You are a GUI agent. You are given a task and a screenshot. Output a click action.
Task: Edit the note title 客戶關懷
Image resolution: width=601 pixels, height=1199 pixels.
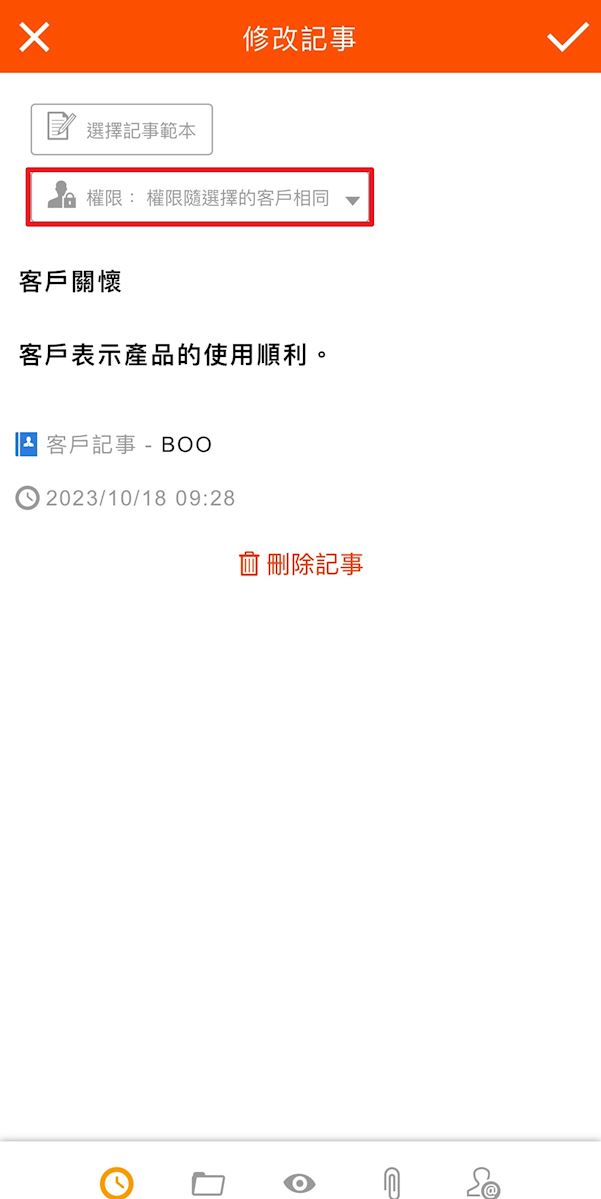click(71, 283)
